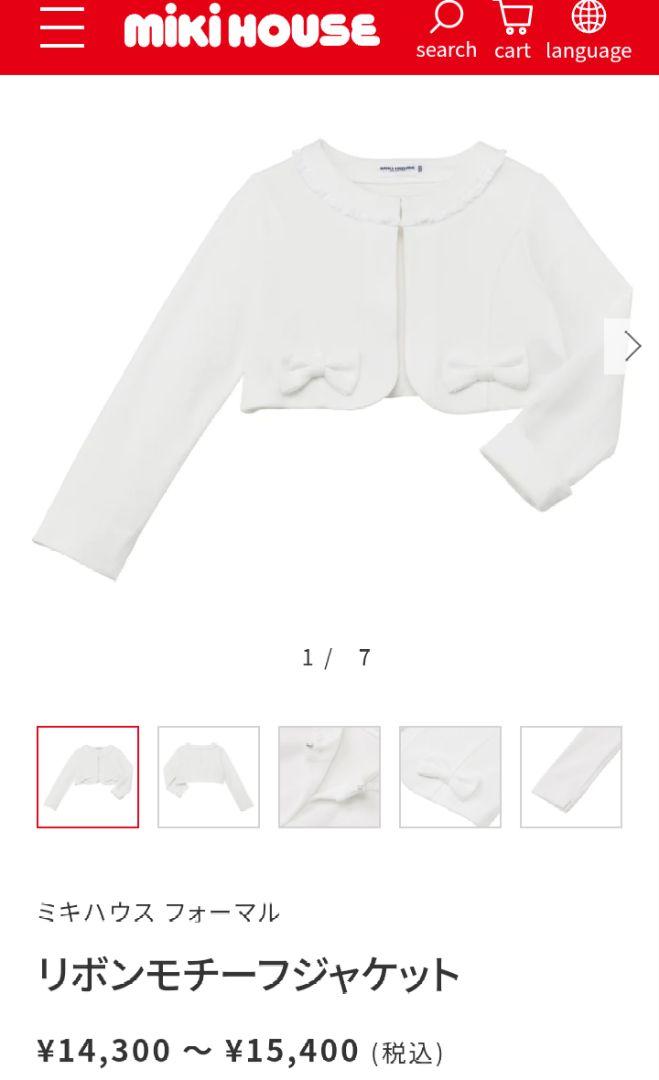Image resolution: width=659 pixels, height=1080 pixels.
Task: Open the search icon
Action: tap(446, 30)
